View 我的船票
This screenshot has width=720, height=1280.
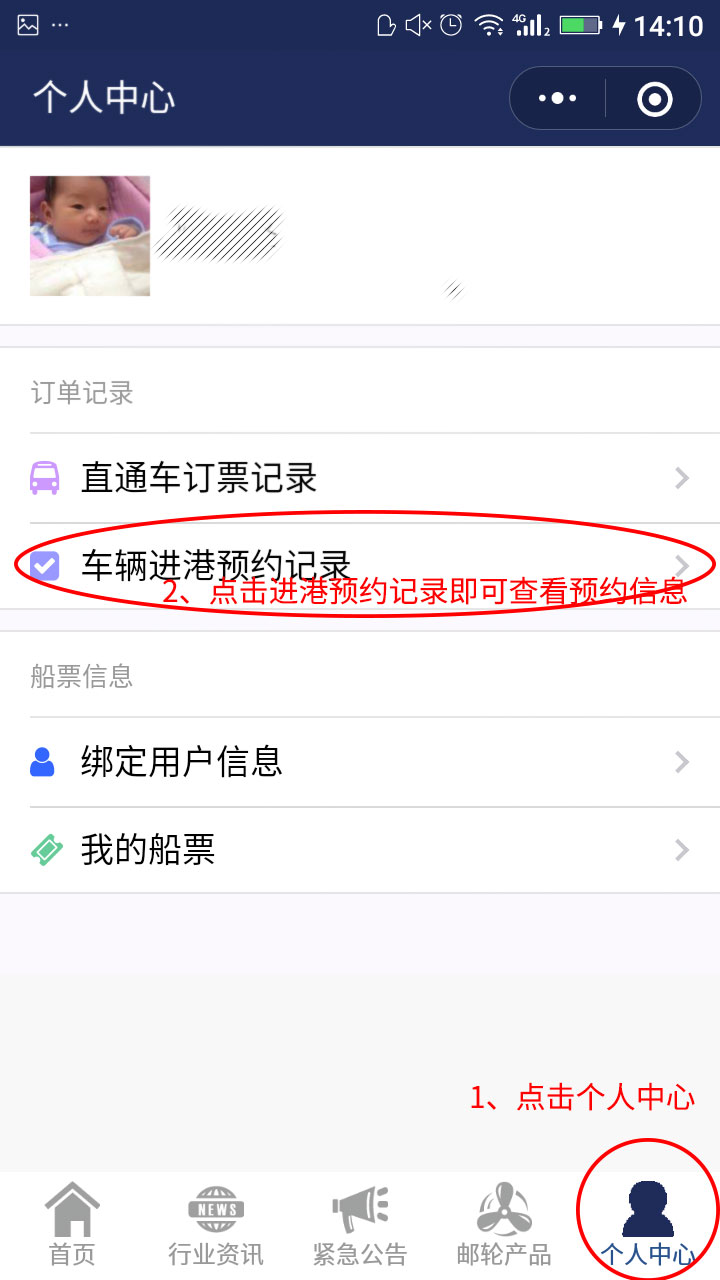(360, 850)
